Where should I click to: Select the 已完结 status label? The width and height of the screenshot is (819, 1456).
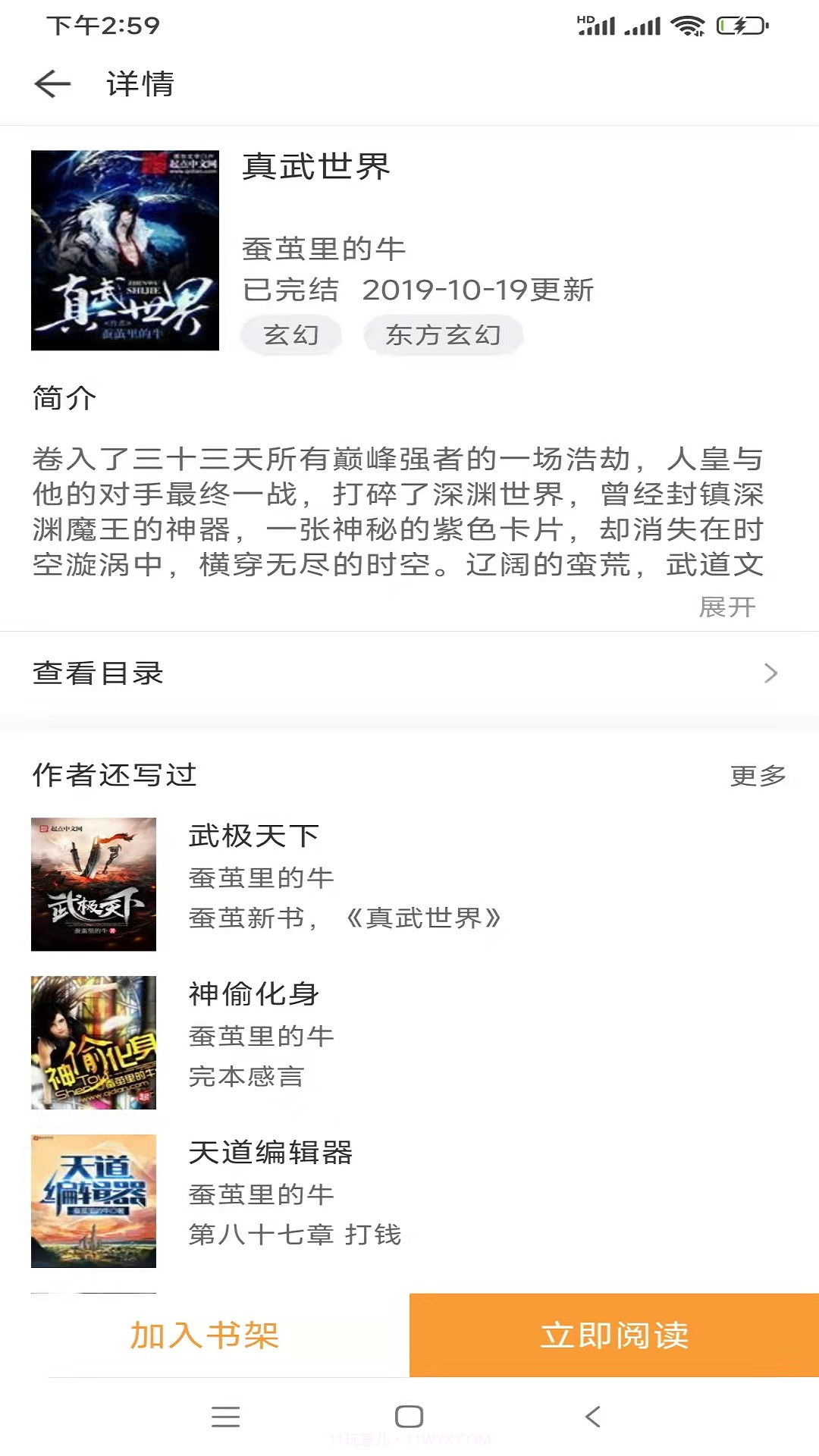tap(291, 290)
